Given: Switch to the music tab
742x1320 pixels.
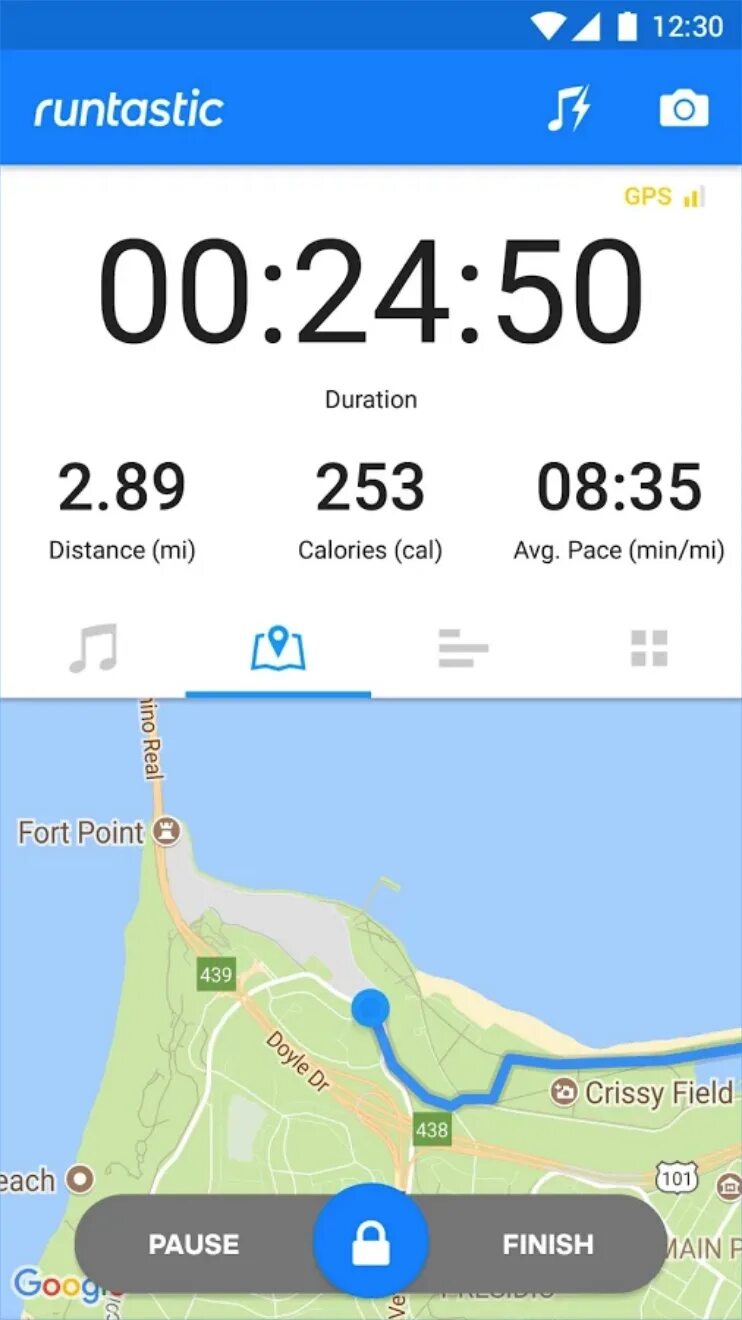Looking at the screenshot, I should (x=93, y=648).
